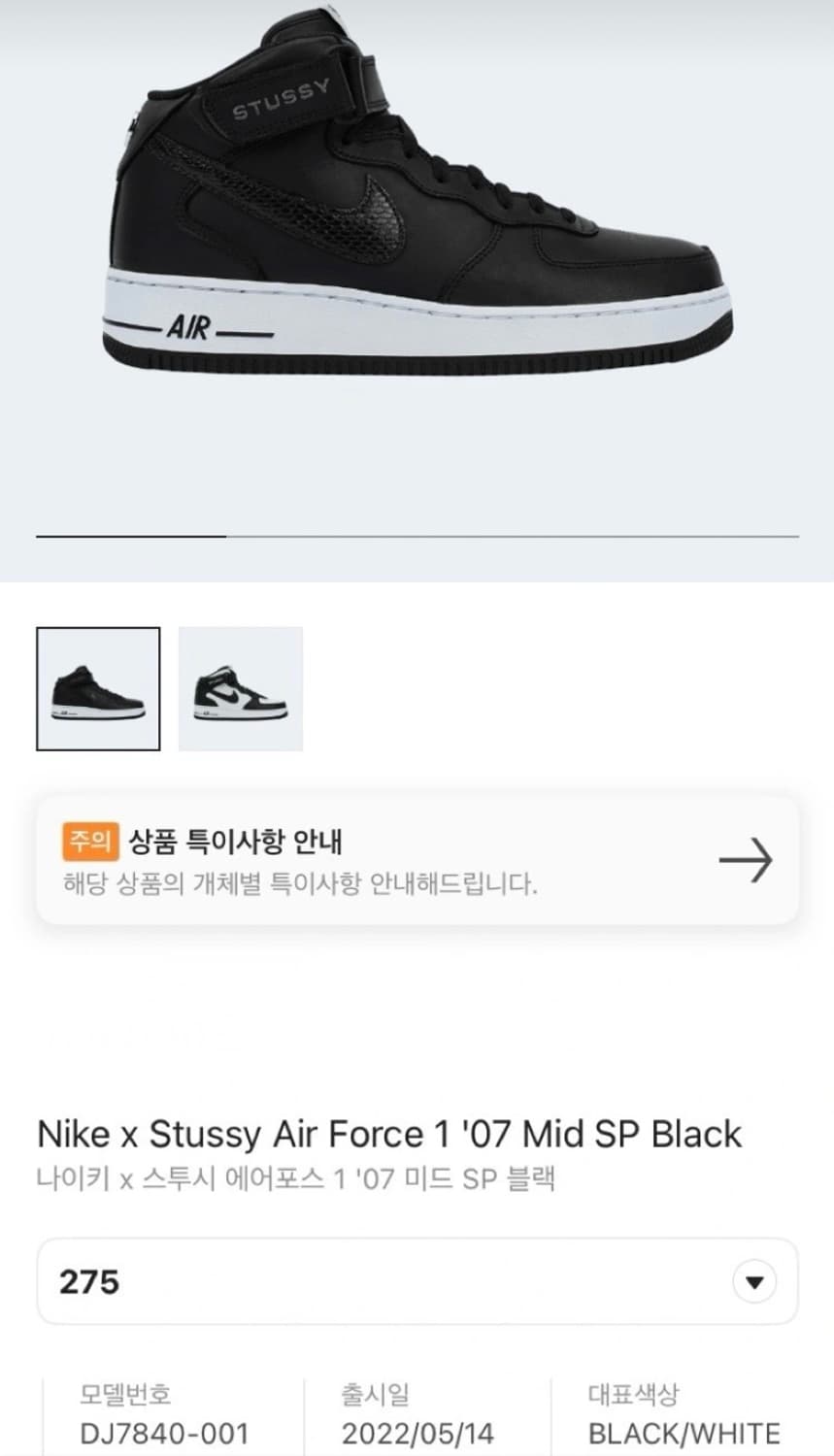Screen dimensions: 834x1456
Task: Select the black and white colorway thumbnail
Action: tap(240, 689)
